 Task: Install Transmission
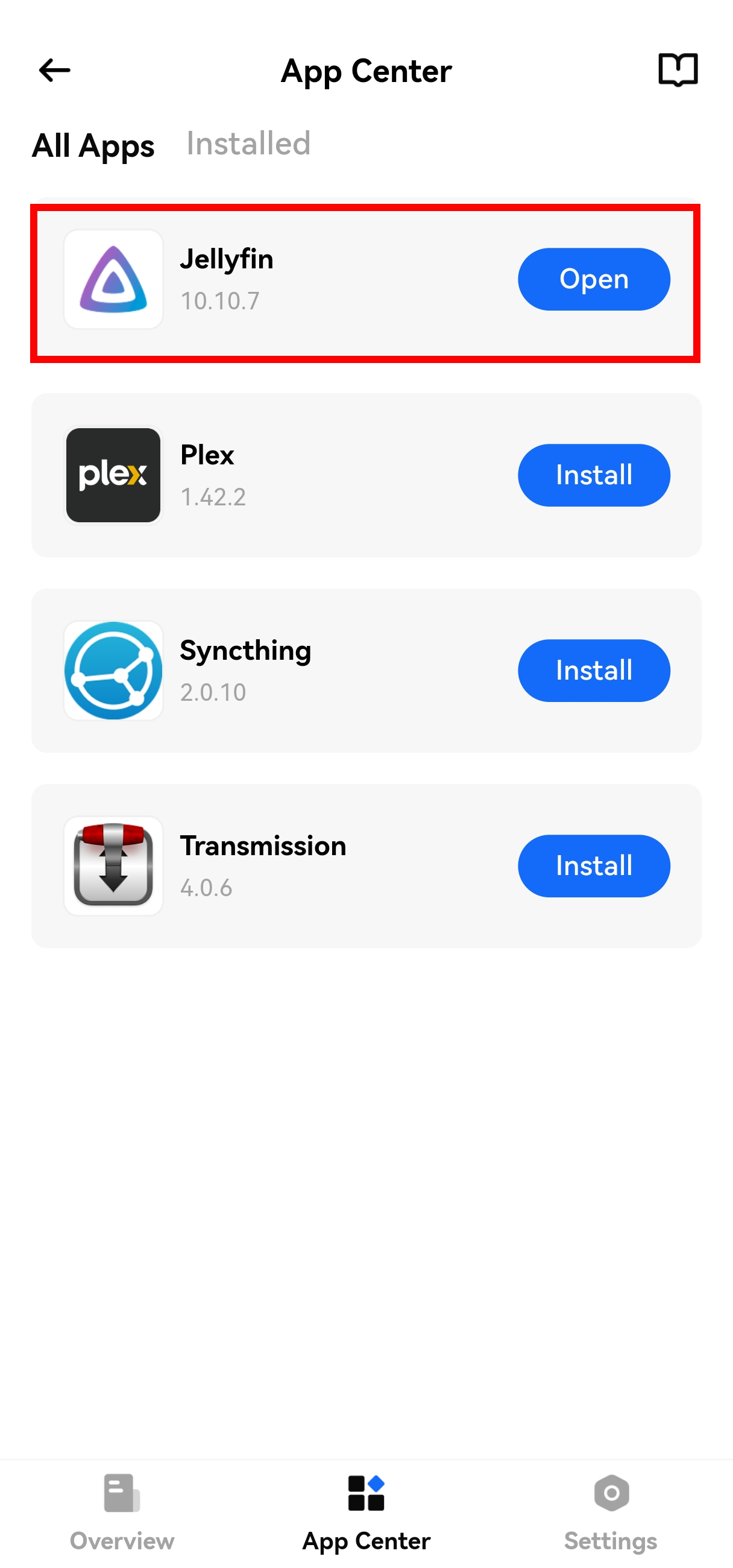tap(593, 866)
